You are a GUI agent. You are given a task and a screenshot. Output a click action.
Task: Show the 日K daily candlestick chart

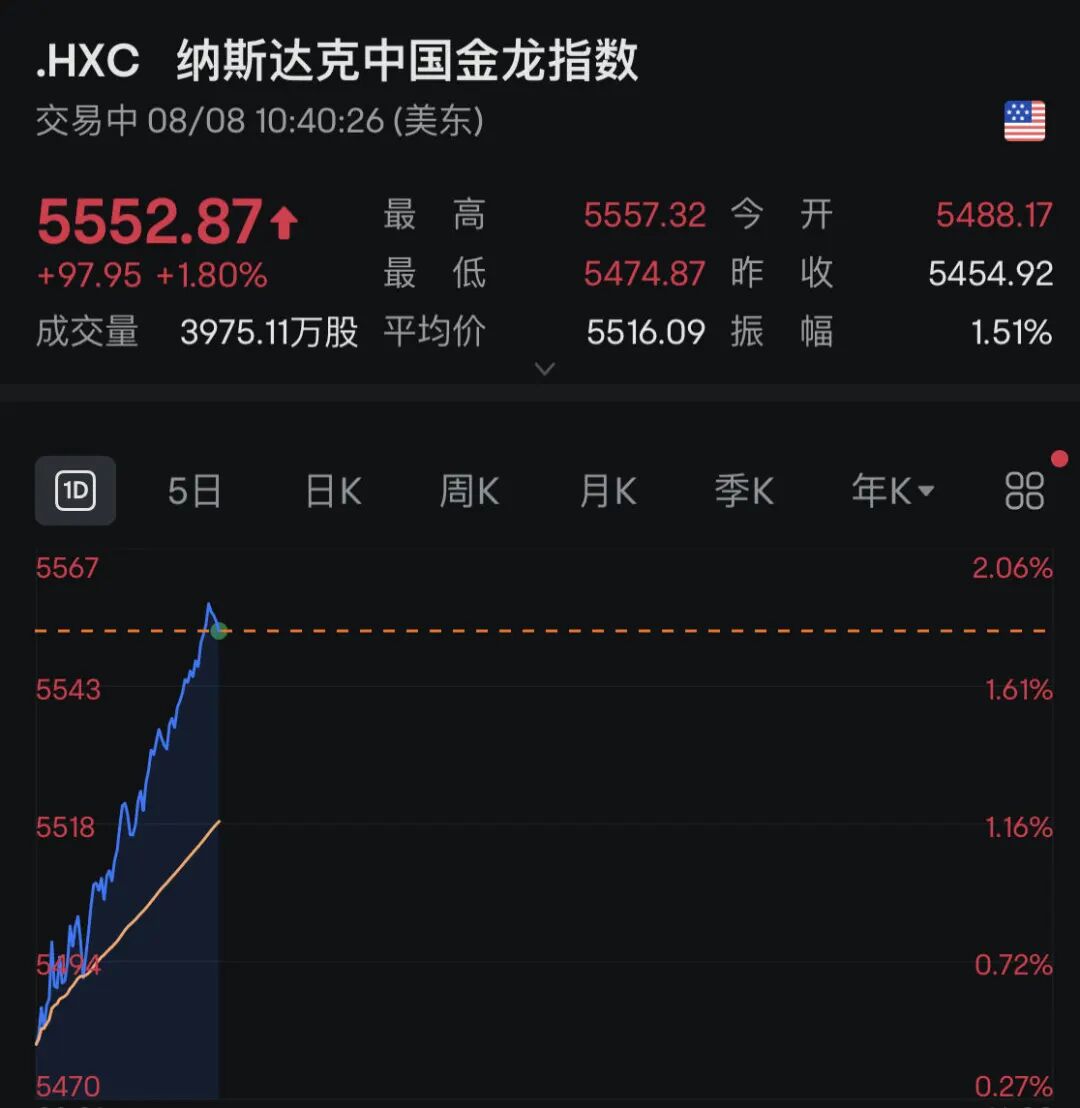(x=333, y=491)
